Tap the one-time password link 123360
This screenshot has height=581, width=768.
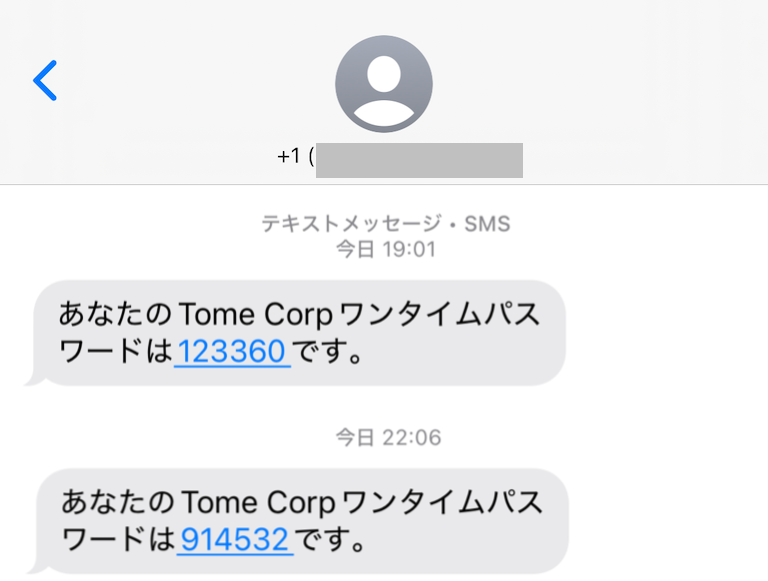pos(232,352)
